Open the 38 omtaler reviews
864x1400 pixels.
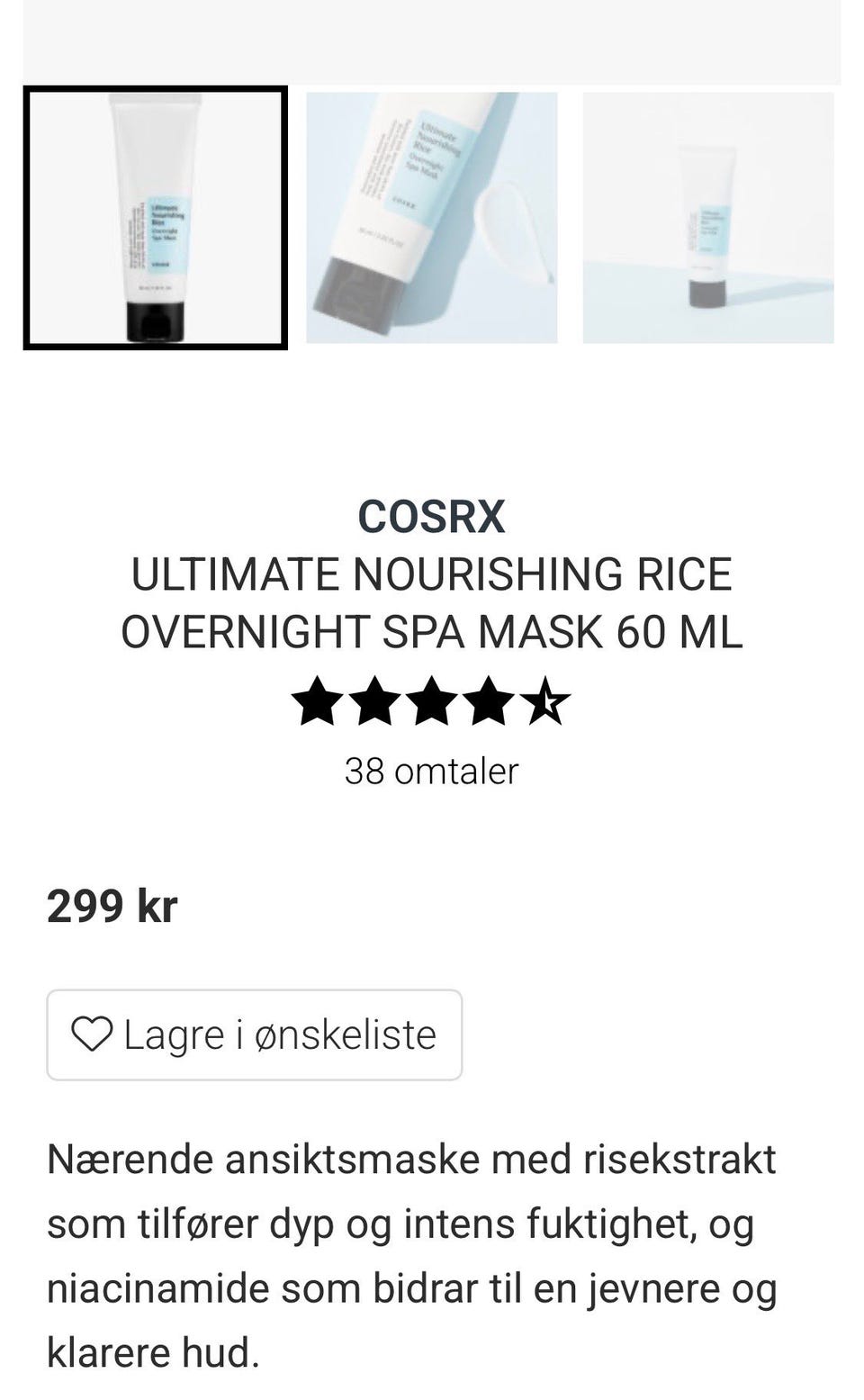coord(431,771)
